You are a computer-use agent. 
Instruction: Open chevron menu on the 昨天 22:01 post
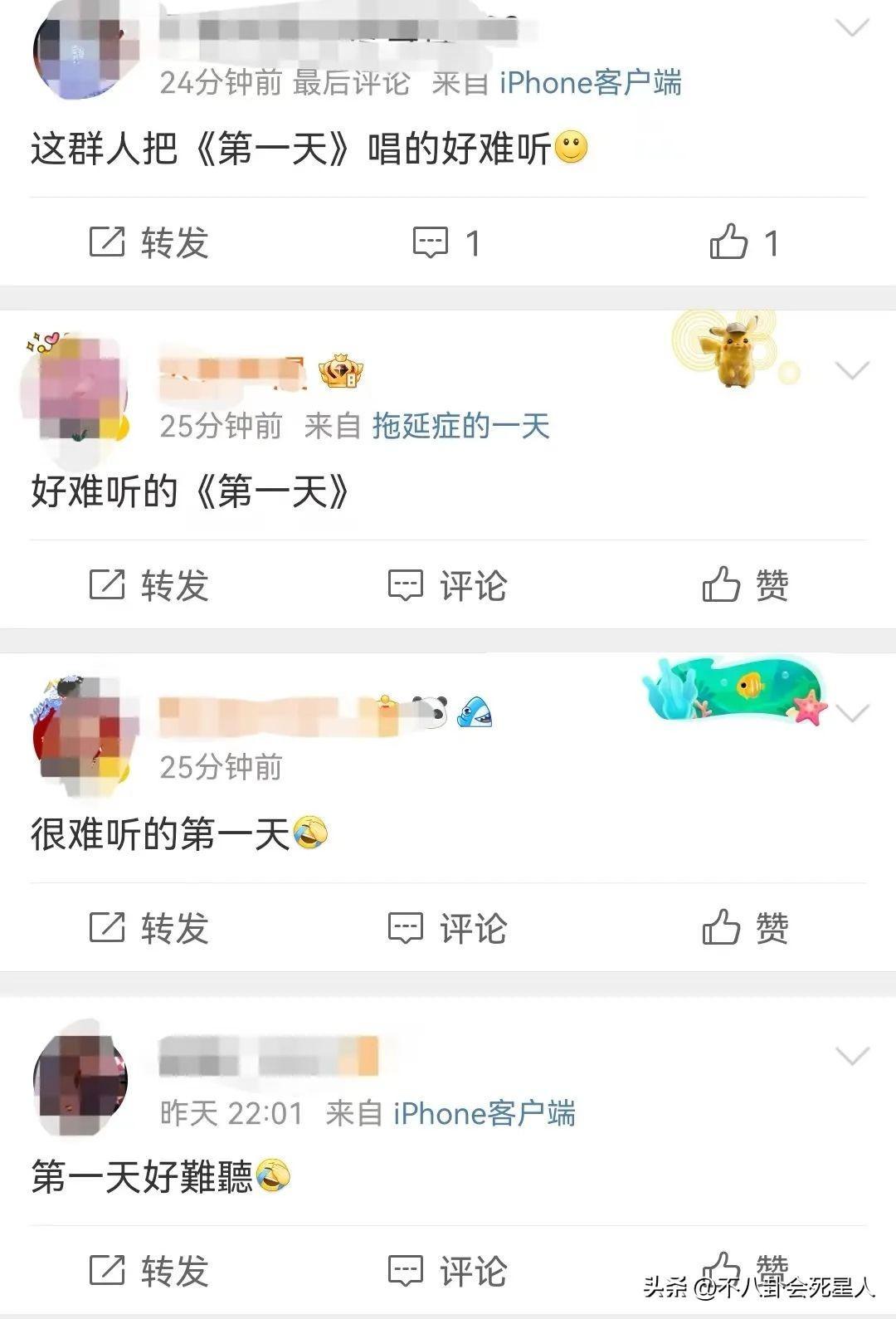851,1056
